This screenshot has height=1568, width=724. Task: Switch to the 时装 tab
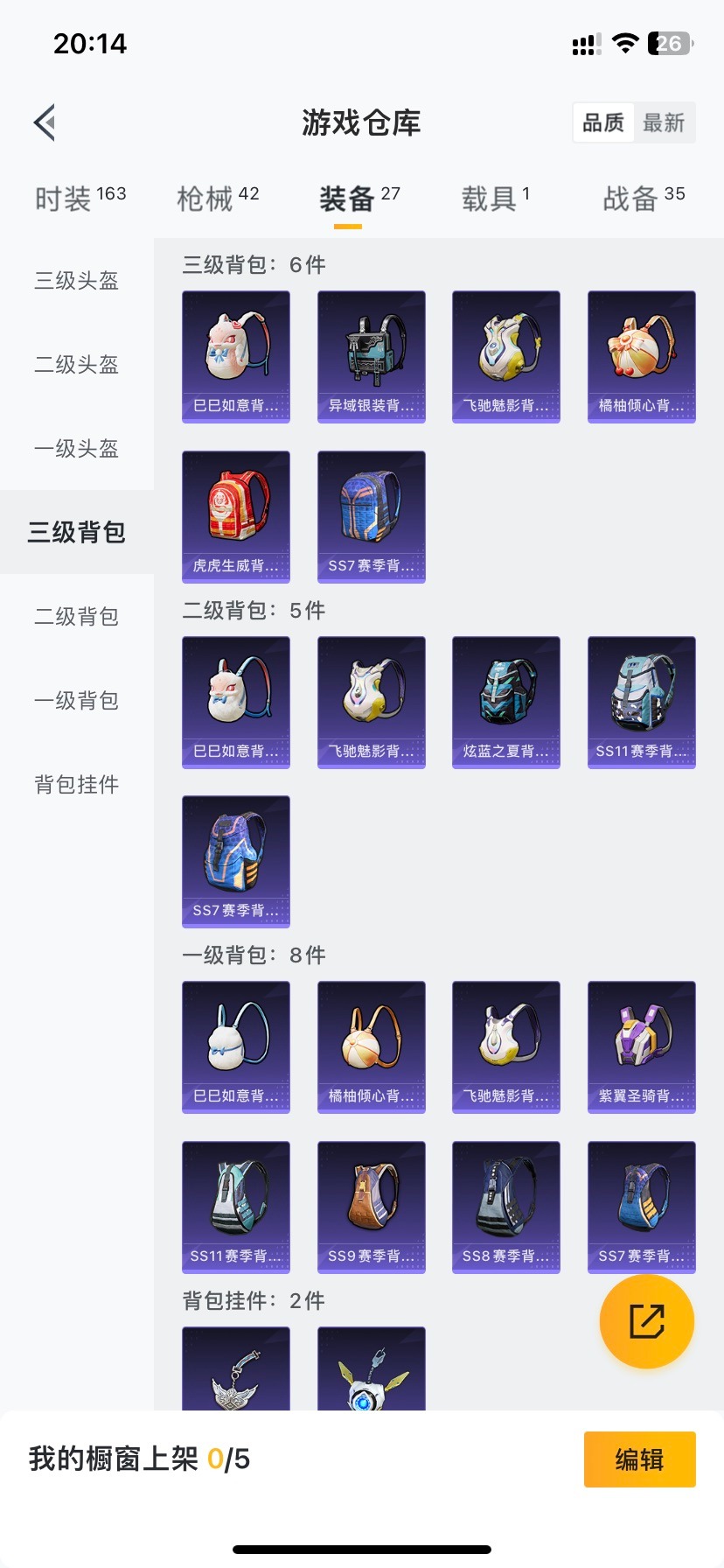[80, 199]
